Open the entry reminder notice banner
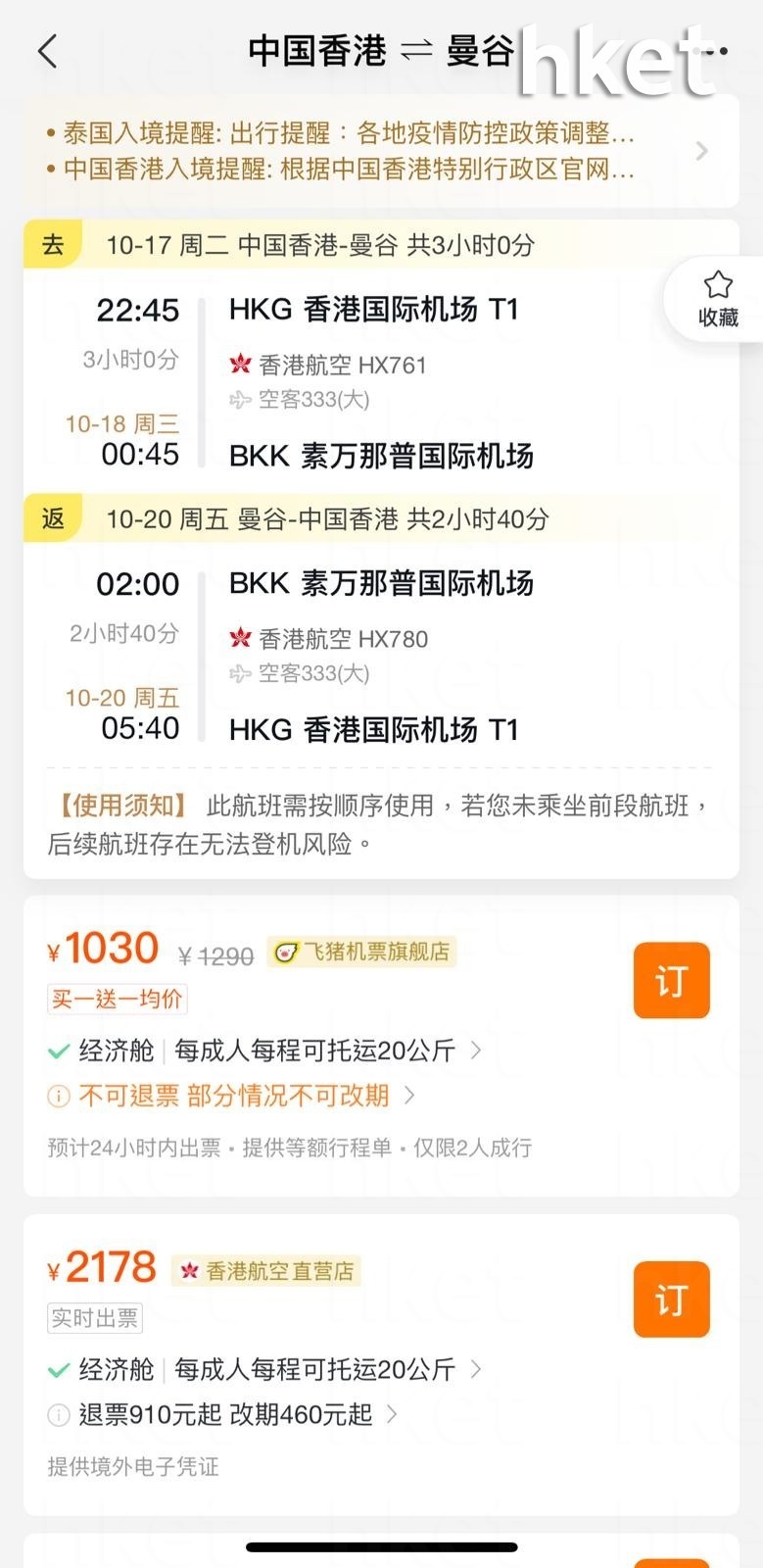Screen dimensions: 763x1568 pos(381,151)
